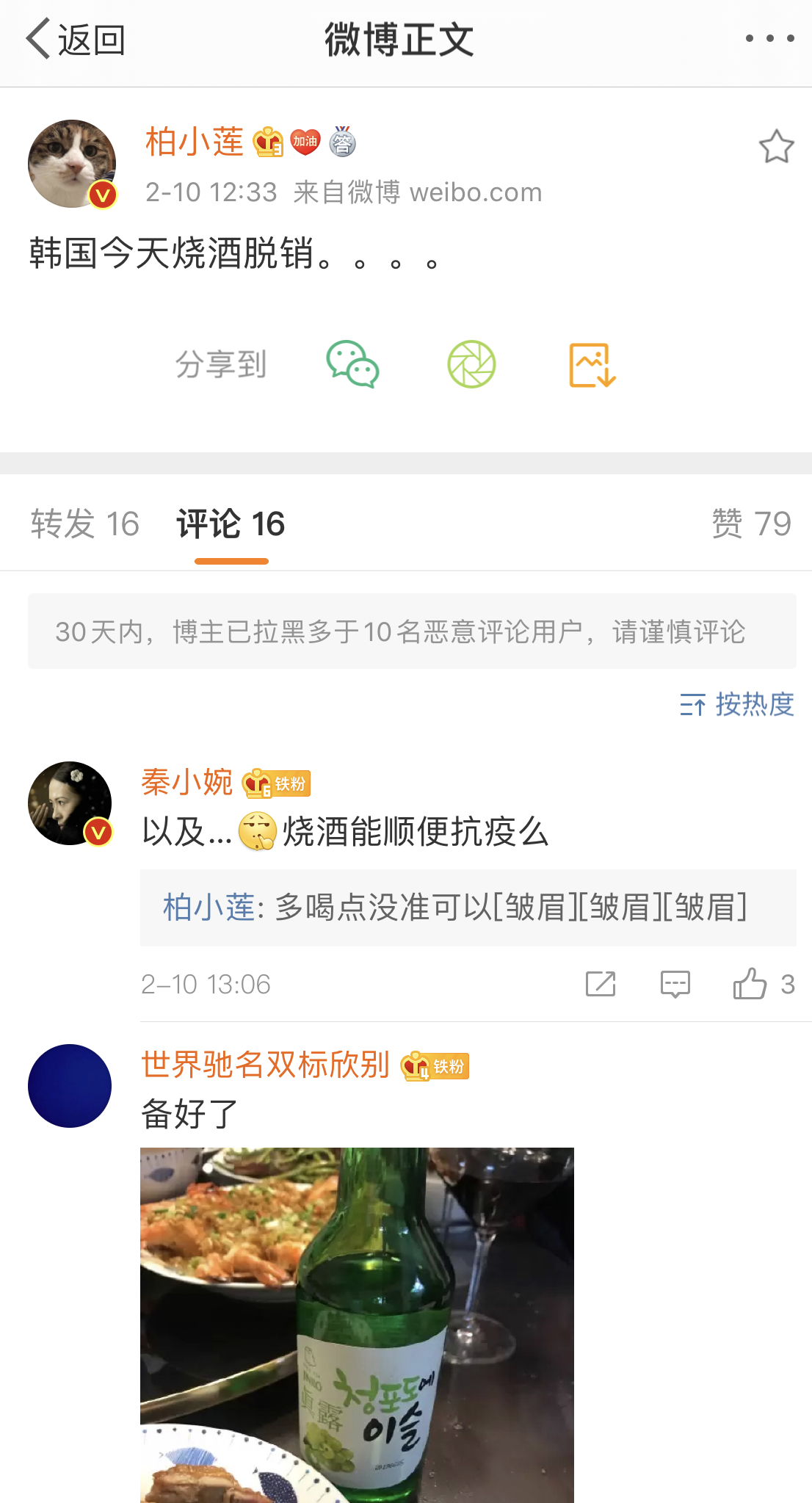Visit 秦小婉's profile from her username
Screen dimensions: 812x1503
pyautogui.click(x=187, y=783)
